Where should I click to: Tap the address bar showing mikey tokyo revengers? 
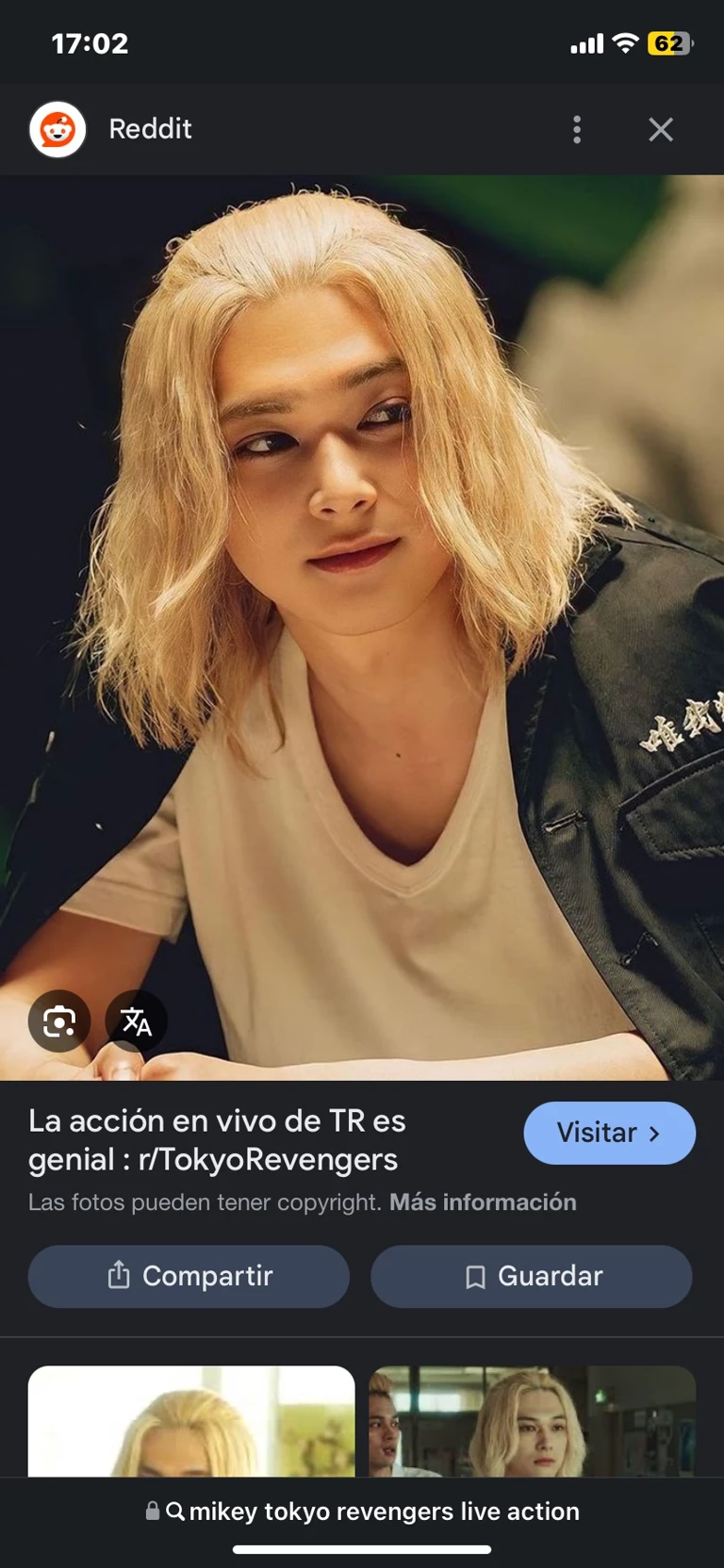coord(363,1511)
